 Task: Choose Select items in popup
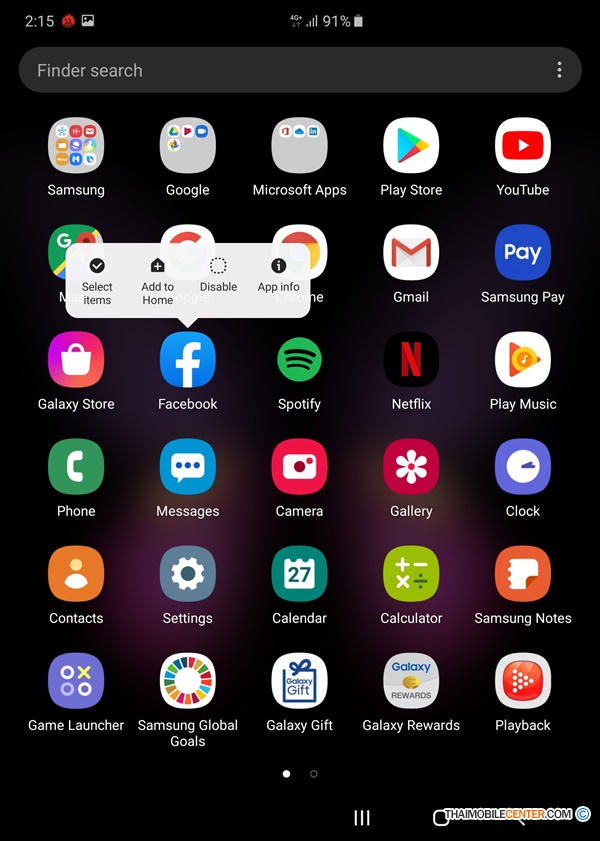click(97, 279)
